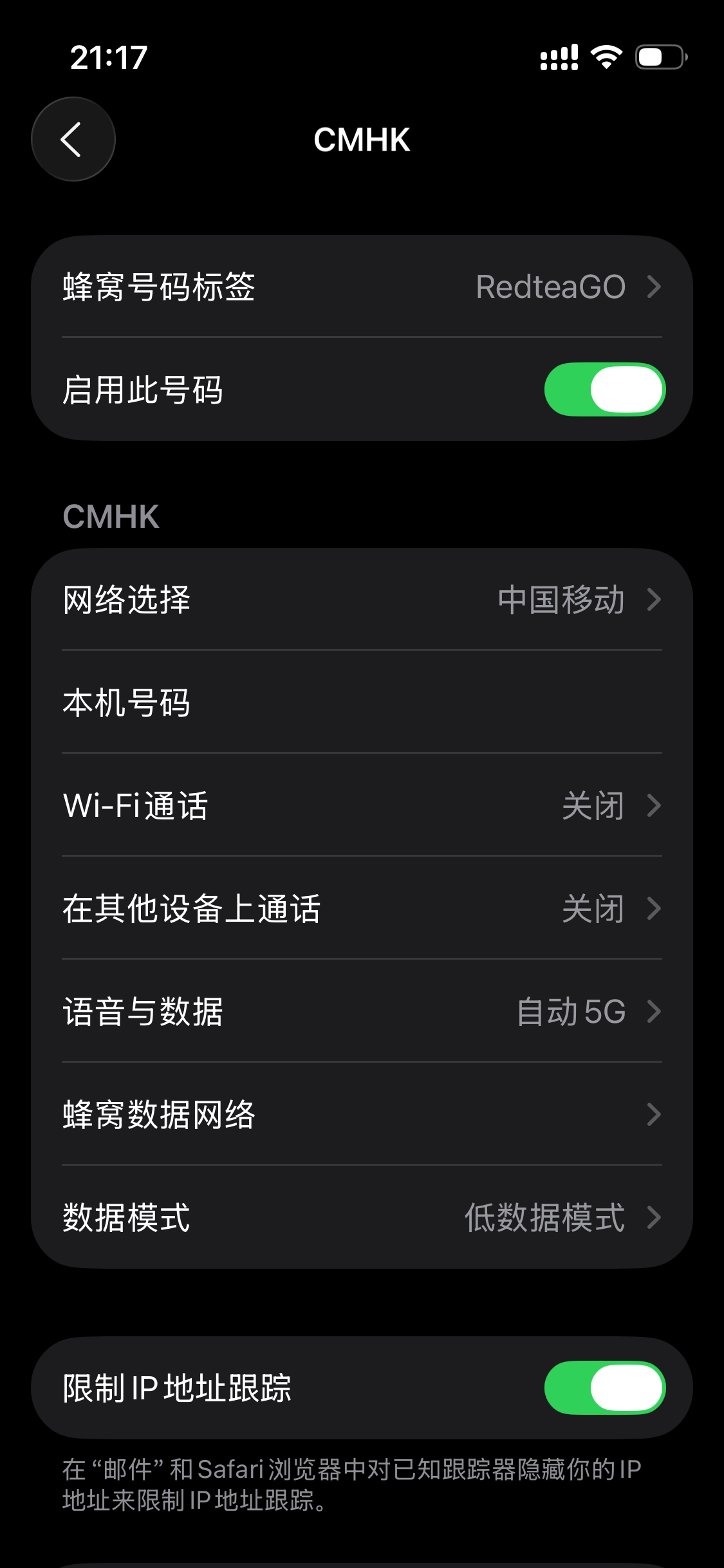The image size is (724, 1568).
Task: Open 在其他设备上通话 settings
Action: coord(362,908)
